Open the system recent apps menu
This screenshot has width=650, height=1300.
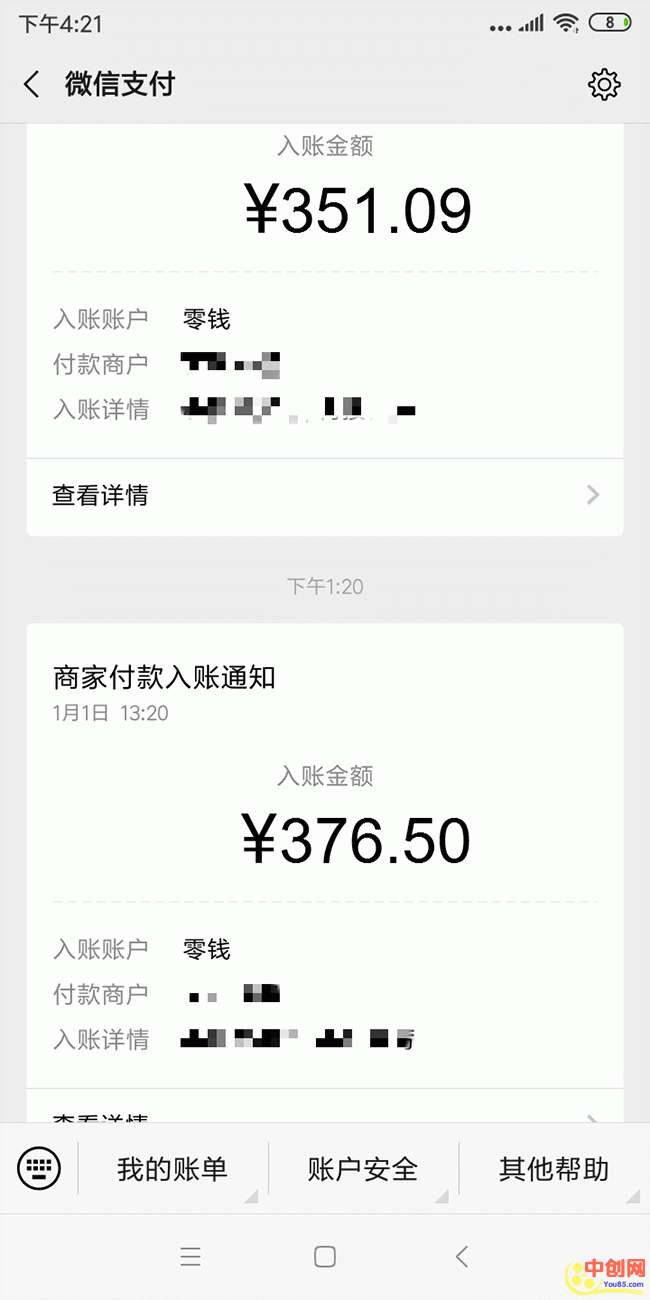point(190,1257)
